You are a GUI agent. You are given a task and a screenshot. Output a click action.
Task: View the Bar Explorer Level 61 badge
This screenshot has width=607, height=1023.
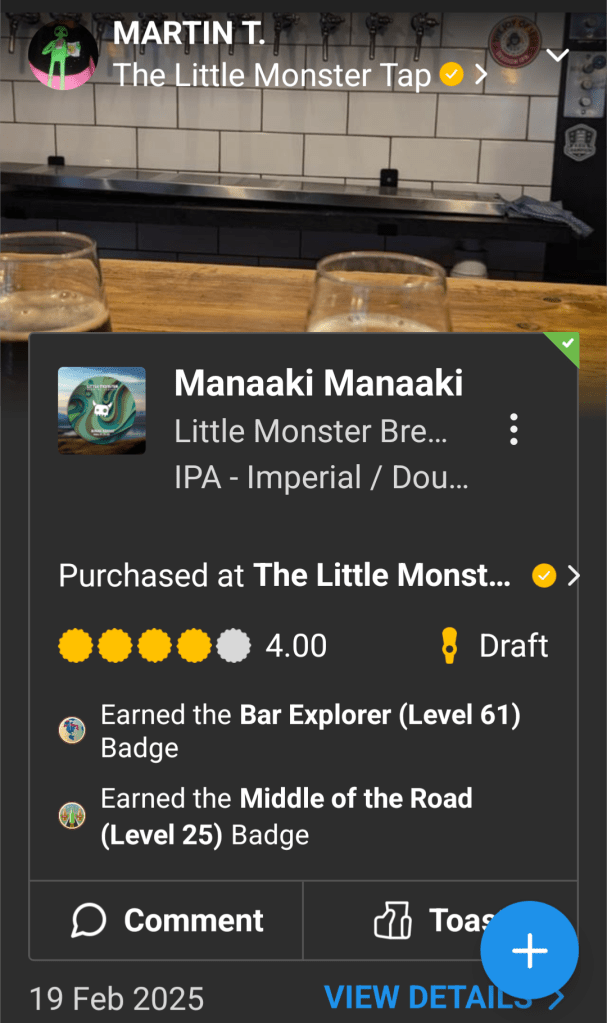tap(72, 731)
